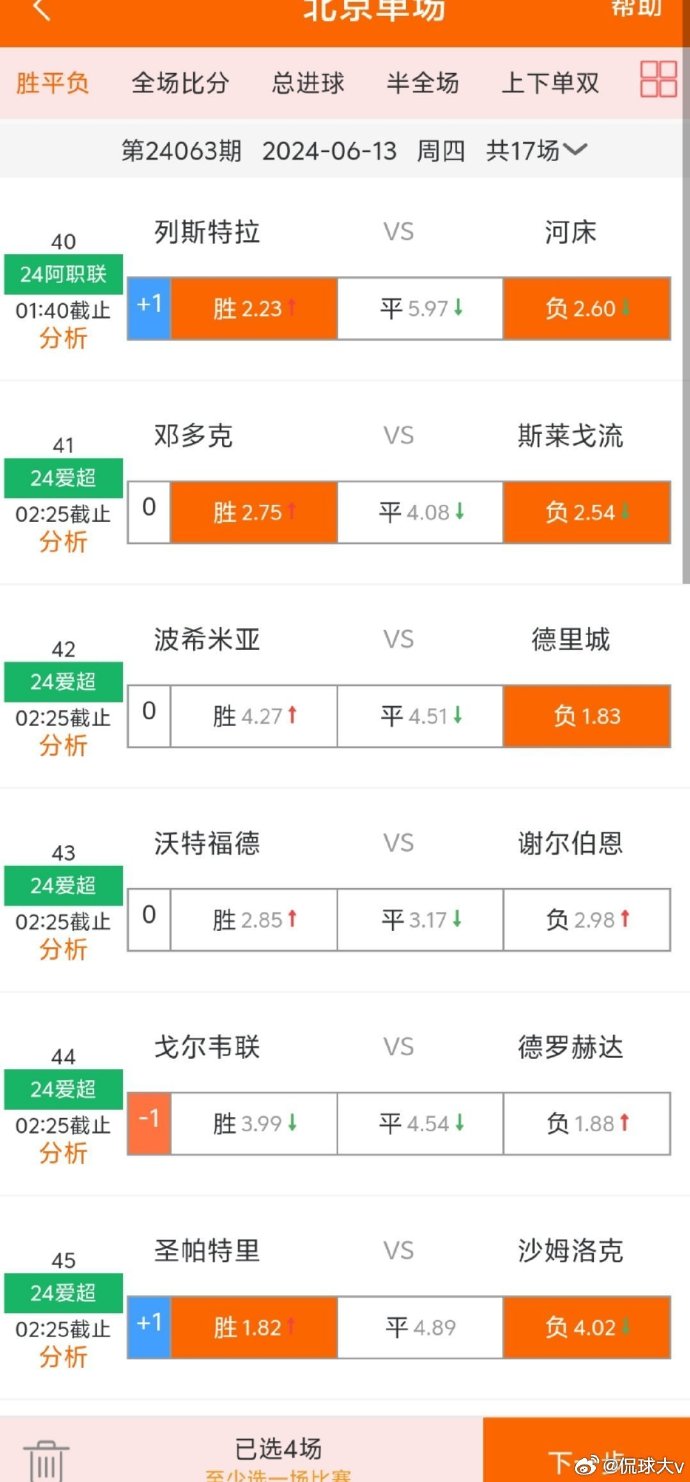This screenshot has width=690, height=1482.
Task: Pick 负 2.98 for 谢尔伯恩
Action: (587, 920)
